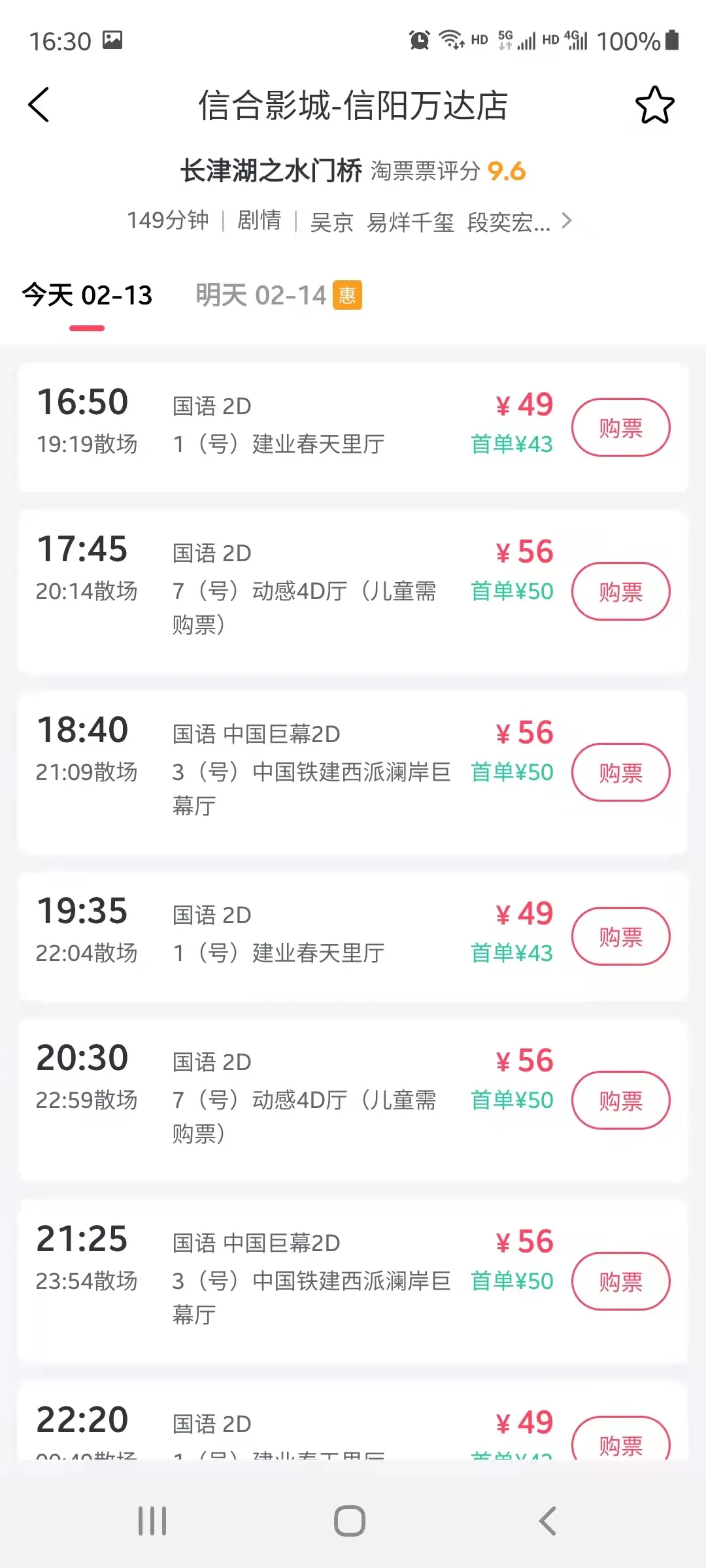Switch to the 明天 02-14 date tab
The width and height of the screenshot is (706, 1568).
click(x=278, y=295)
